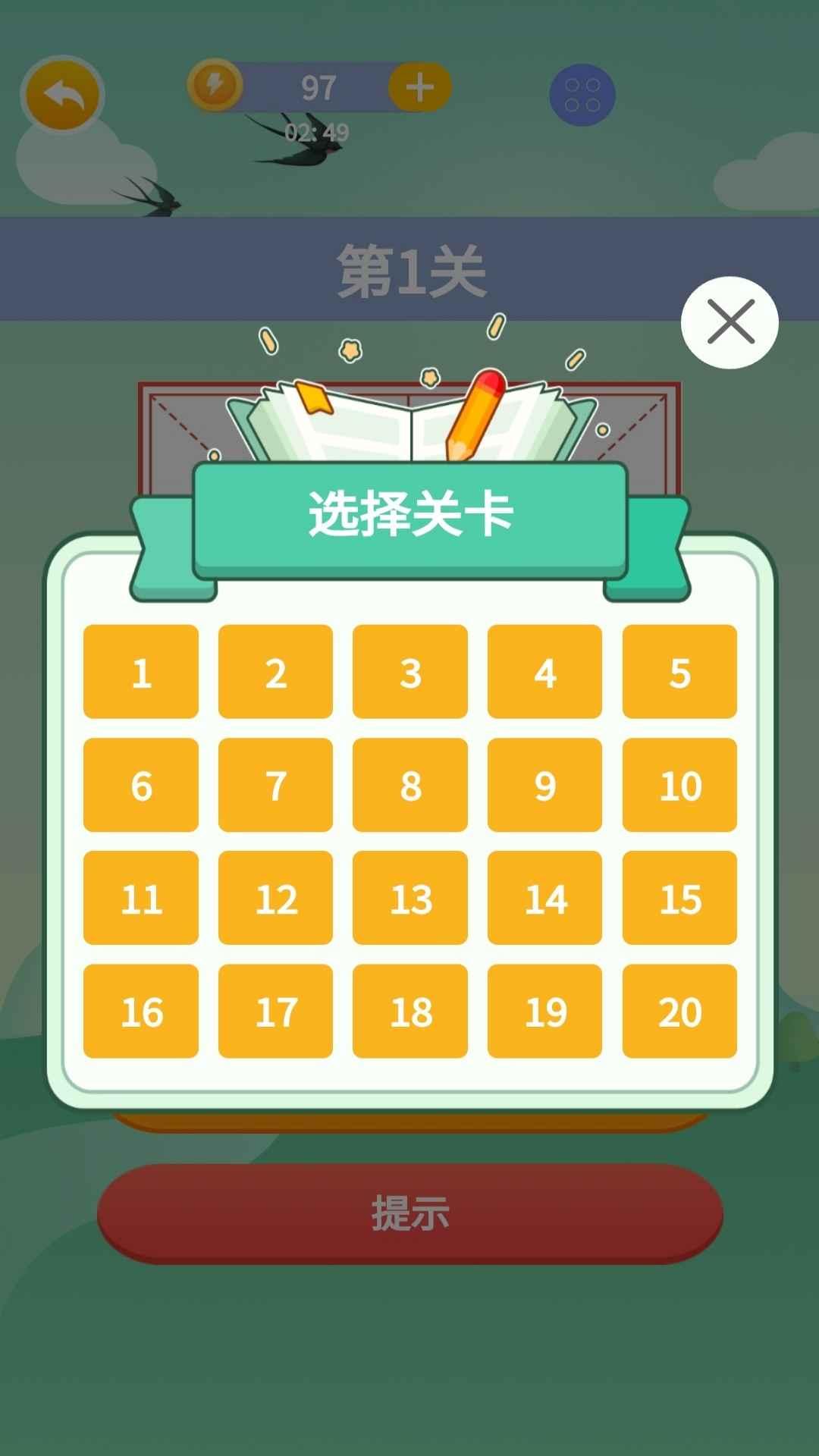
Task: Click the 选择关卡 banner
Action: coord(409,514)
